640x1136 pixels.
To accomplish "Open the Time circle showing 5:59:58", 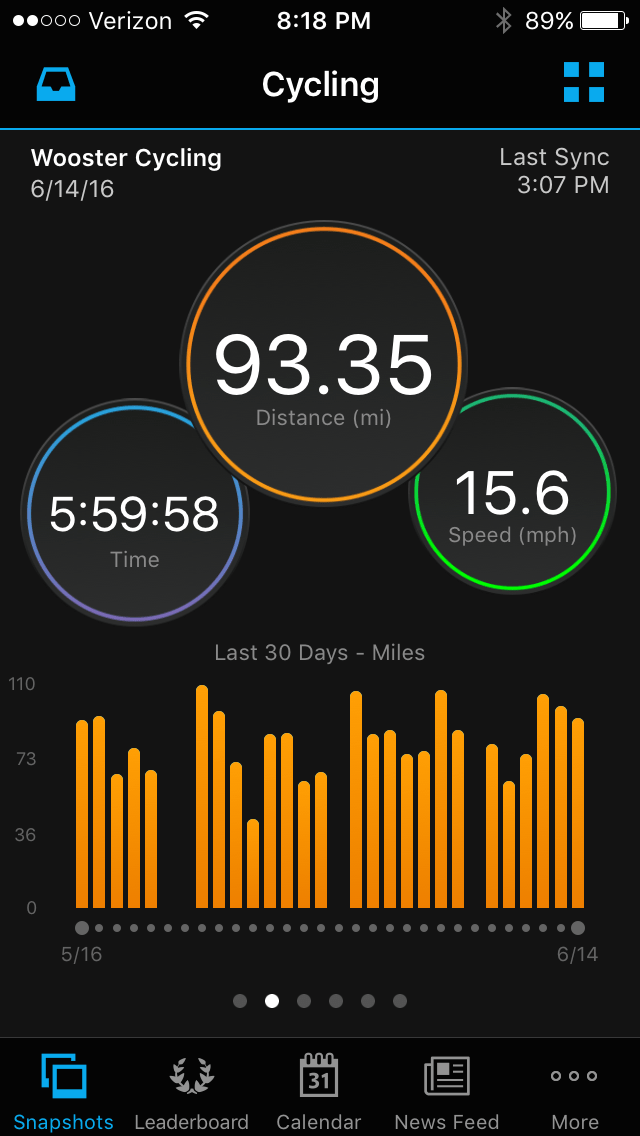I will click(x=134, y=516).
